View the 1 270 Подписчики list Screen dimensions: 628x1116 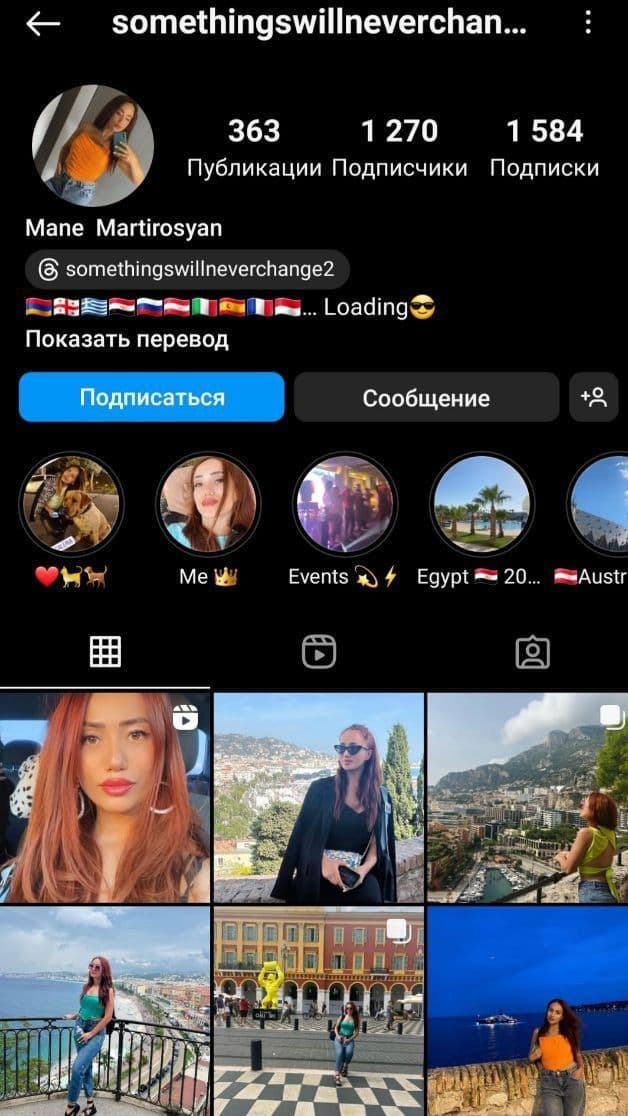coord(399,147)
